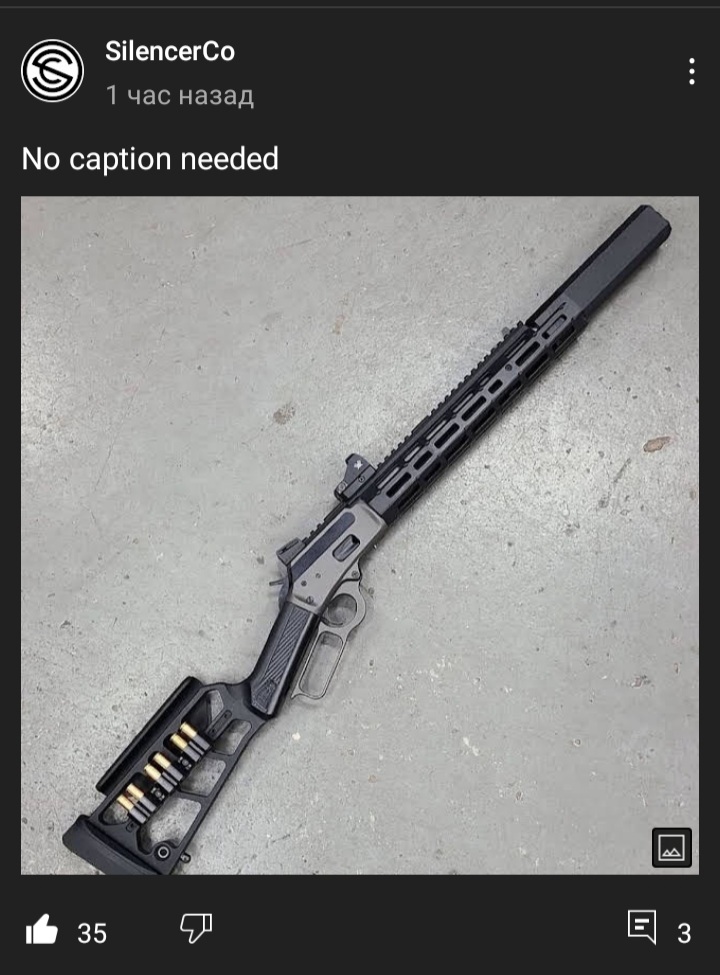
Task: Like the SilencerCo post
Action: point(42,932)
